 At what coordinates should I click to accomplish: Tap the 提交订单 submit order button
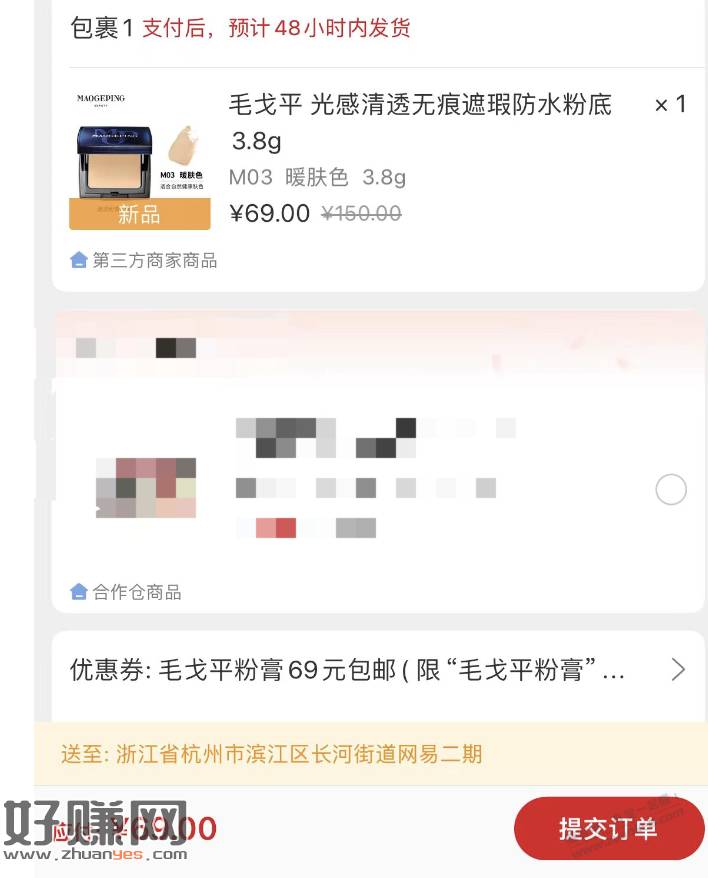(x=608, y=828)
